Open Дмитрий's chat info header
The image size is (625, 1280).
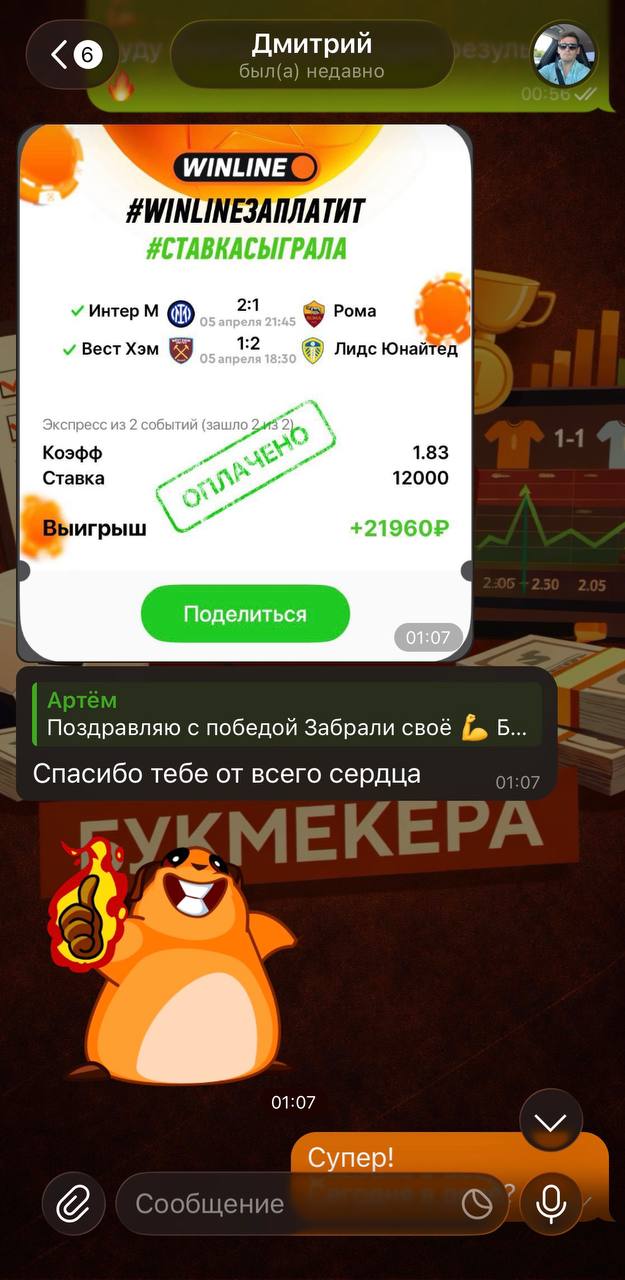point(311,55)
